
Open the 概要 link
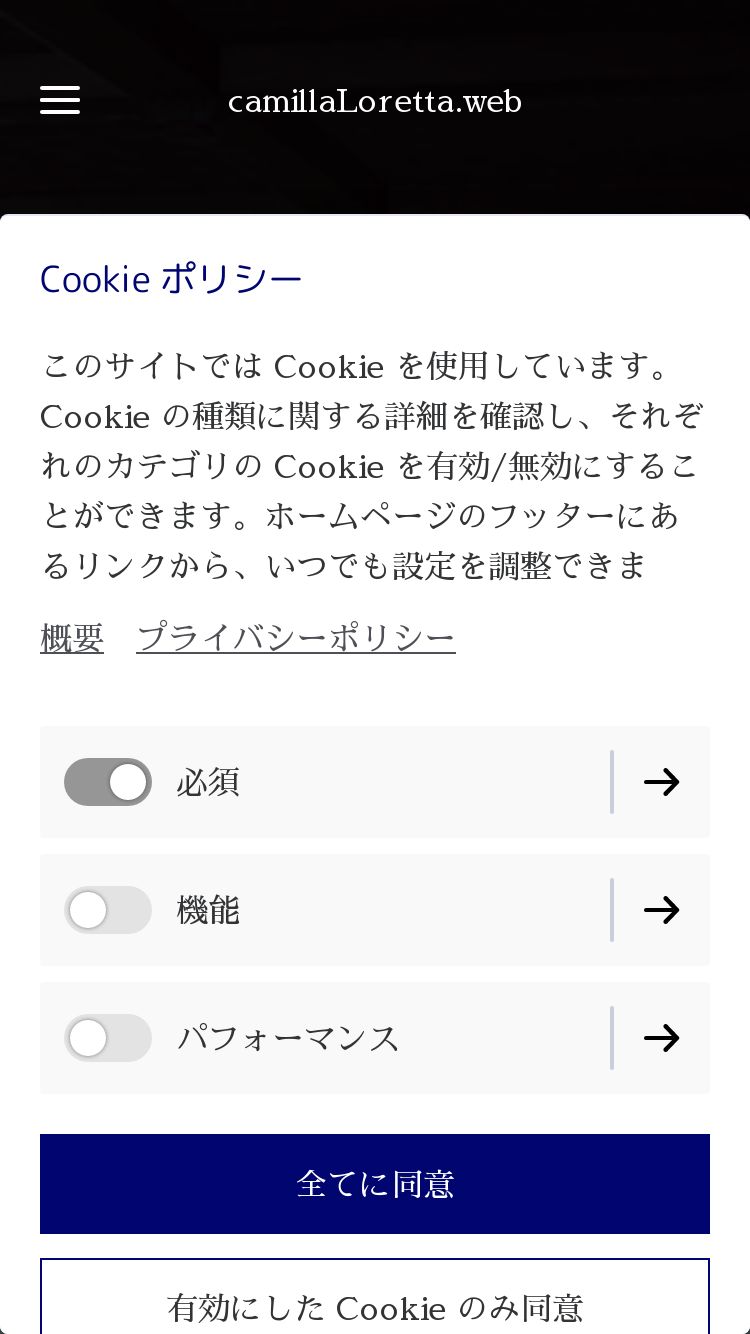point(72,638)
